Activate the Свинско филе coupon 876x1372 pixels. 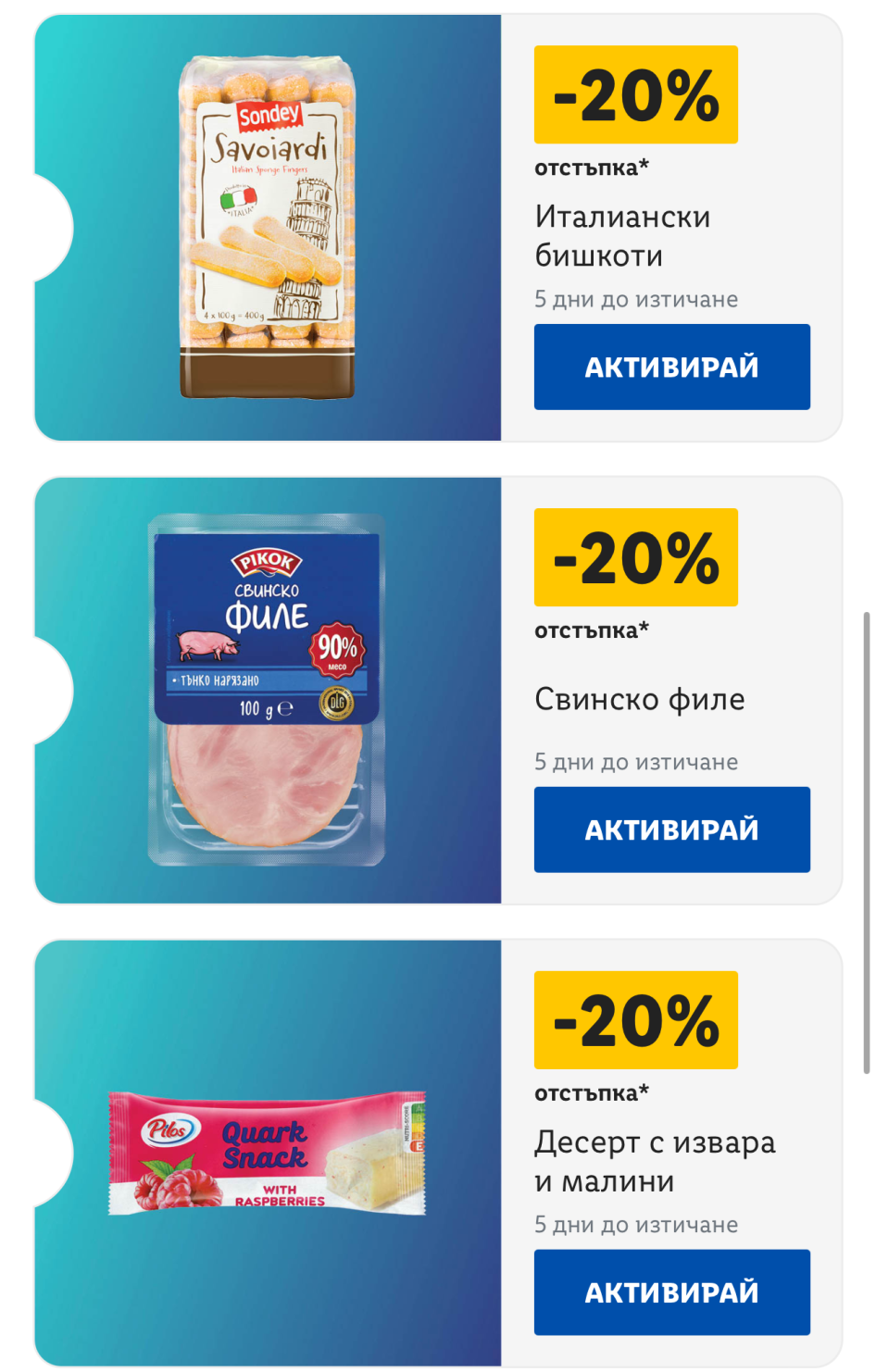point(671,829)
